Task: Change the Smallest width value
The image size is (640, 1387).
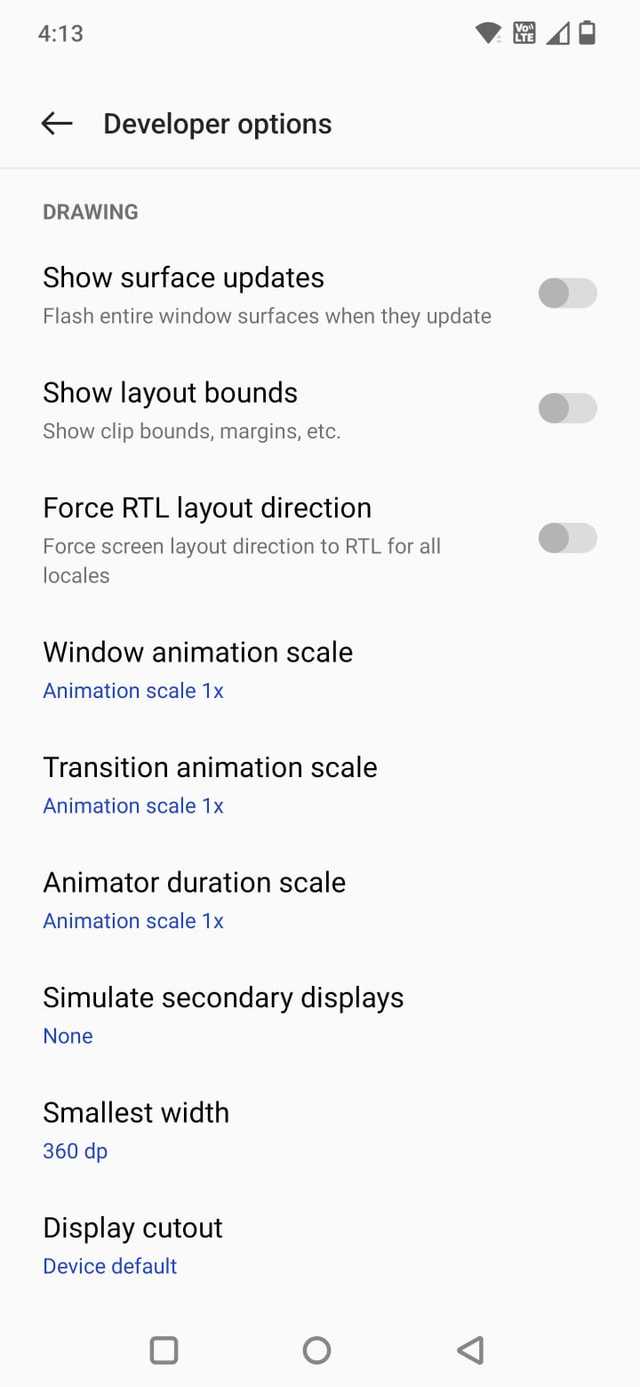Action: click(136, 1129)
